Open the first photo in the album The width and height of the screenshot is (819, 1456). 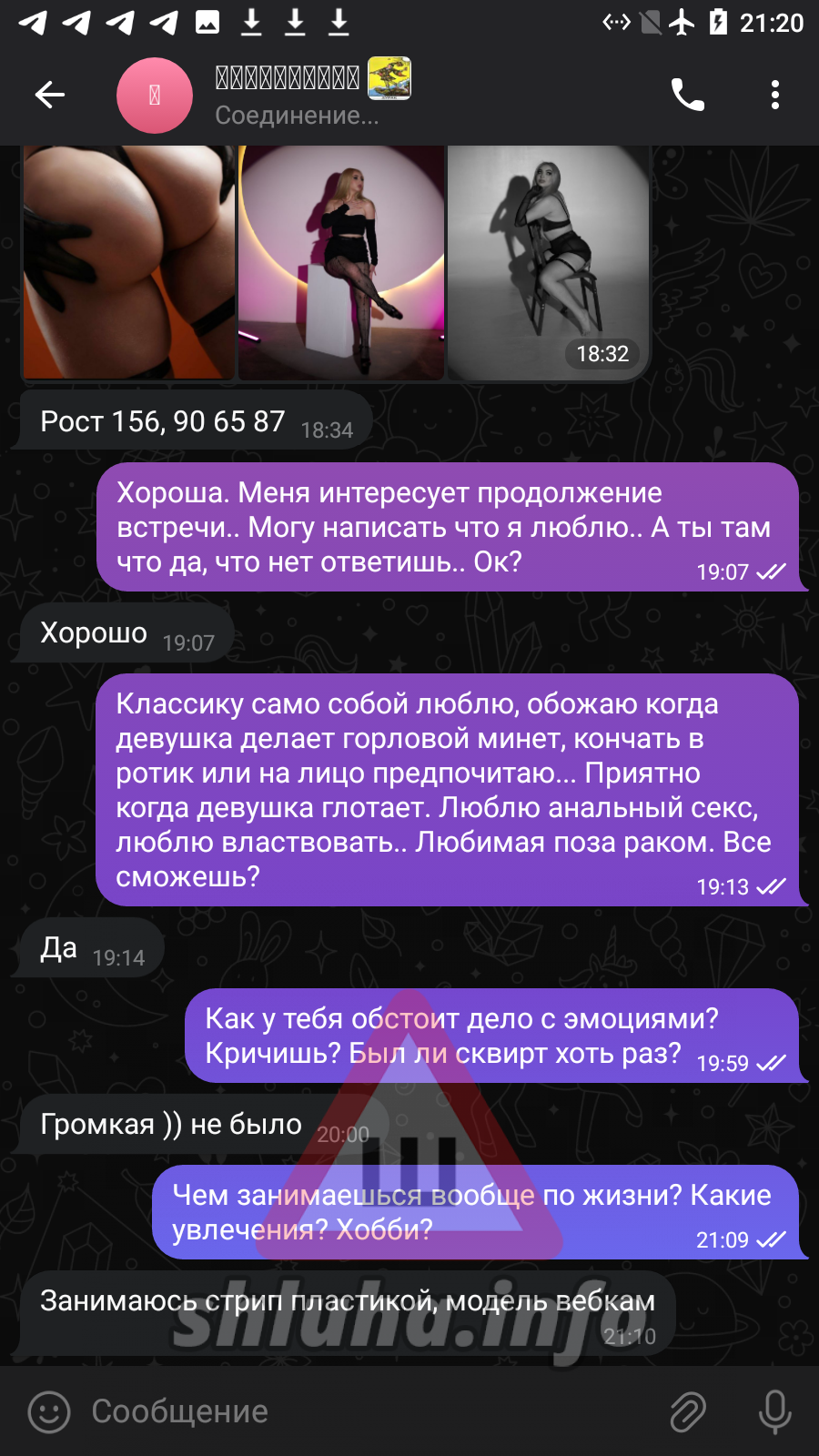pos(127,262)
